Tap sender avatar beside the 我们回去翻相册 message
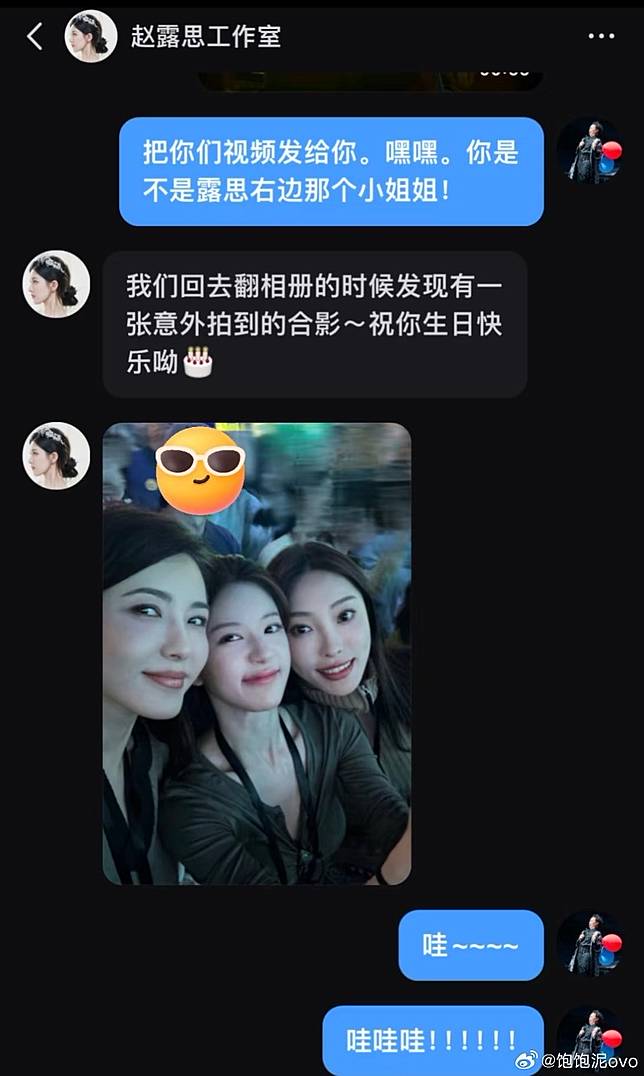 57,284
